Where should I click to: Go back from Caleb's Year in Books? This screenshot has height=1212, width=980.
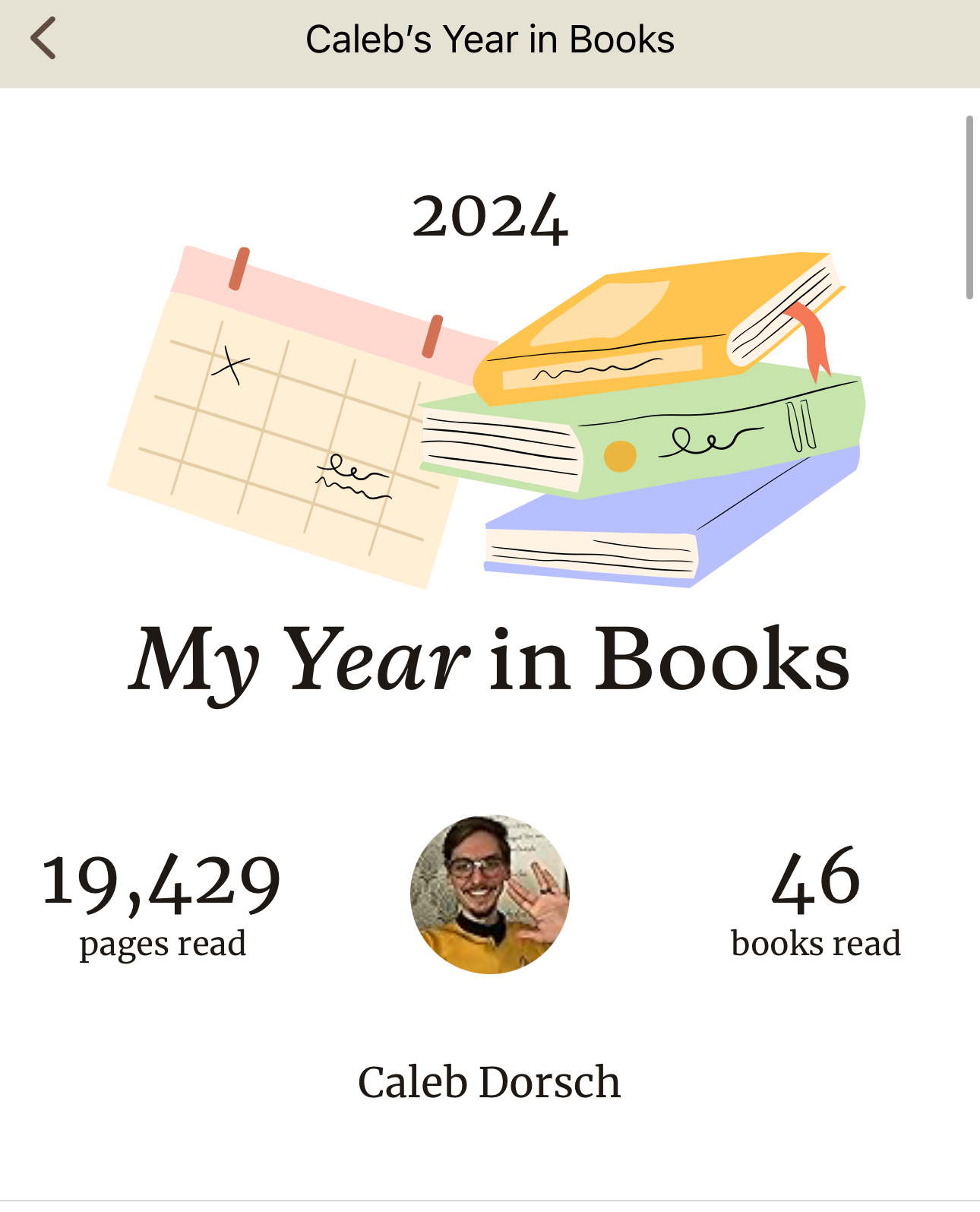[x=43, y=39]
